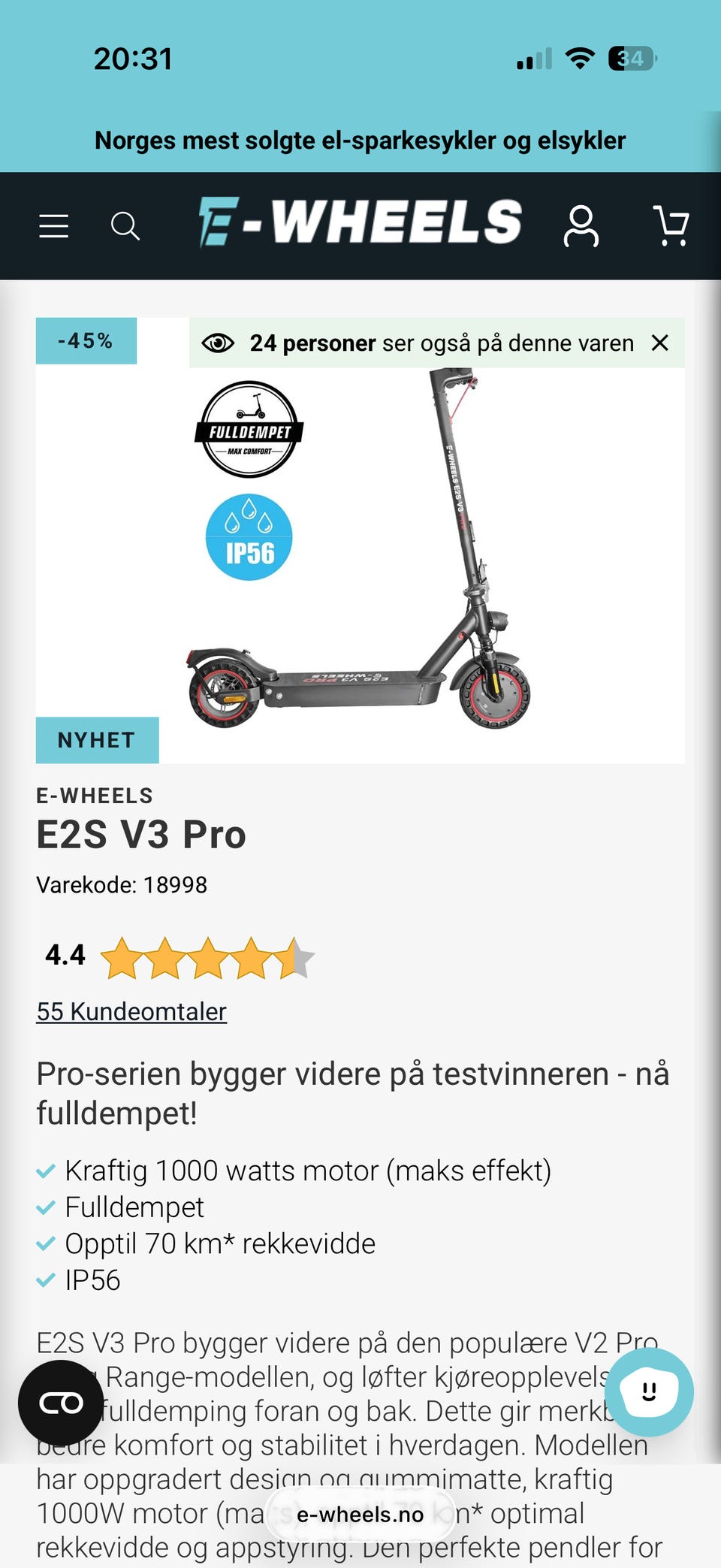Open the hamburger menu
Screen dimensions: 721x1568
click(x=54, y=225)
